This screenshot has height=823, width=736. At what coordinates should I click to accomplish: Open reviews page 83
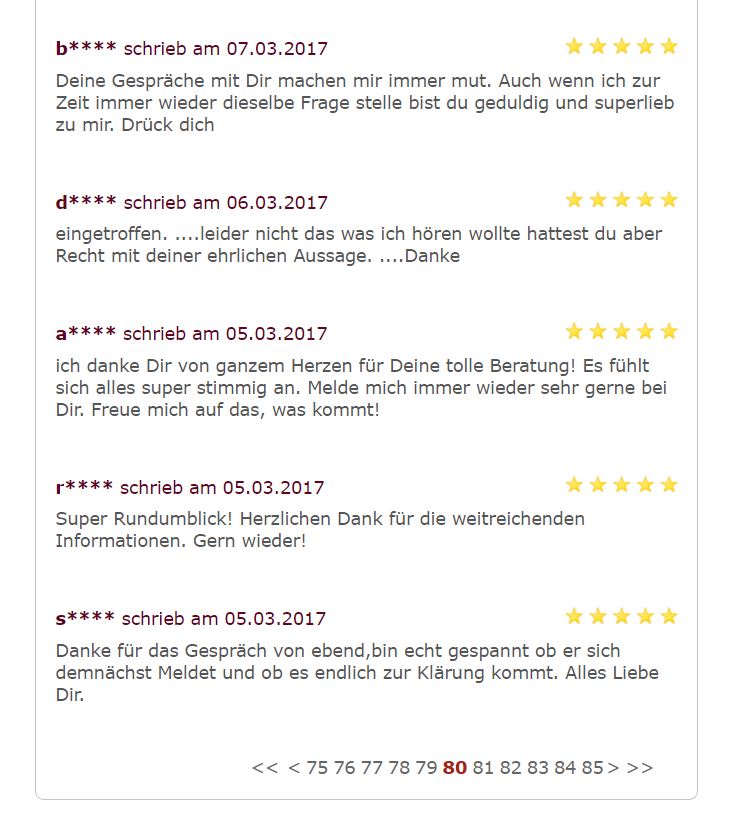(x=537, y=768)
